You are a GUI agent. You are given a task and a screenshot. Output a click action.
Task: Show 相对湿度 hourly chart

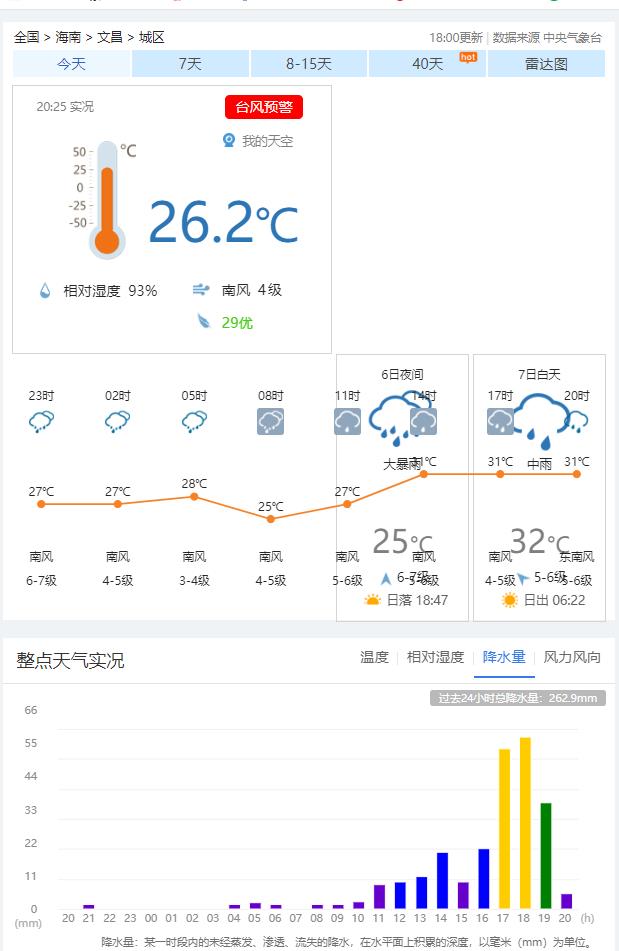click(435, 657)
